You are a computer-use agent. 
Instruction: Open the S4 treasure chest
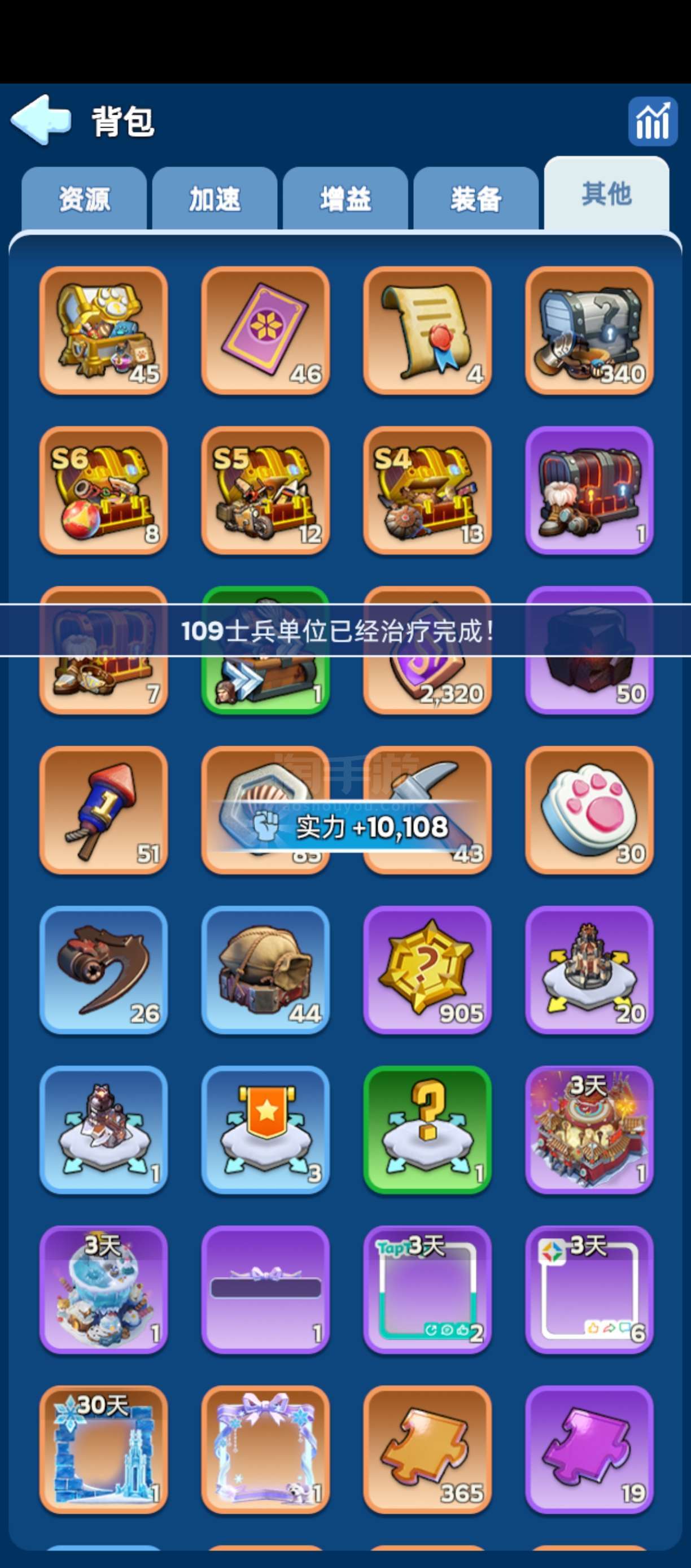pos(427,490)
